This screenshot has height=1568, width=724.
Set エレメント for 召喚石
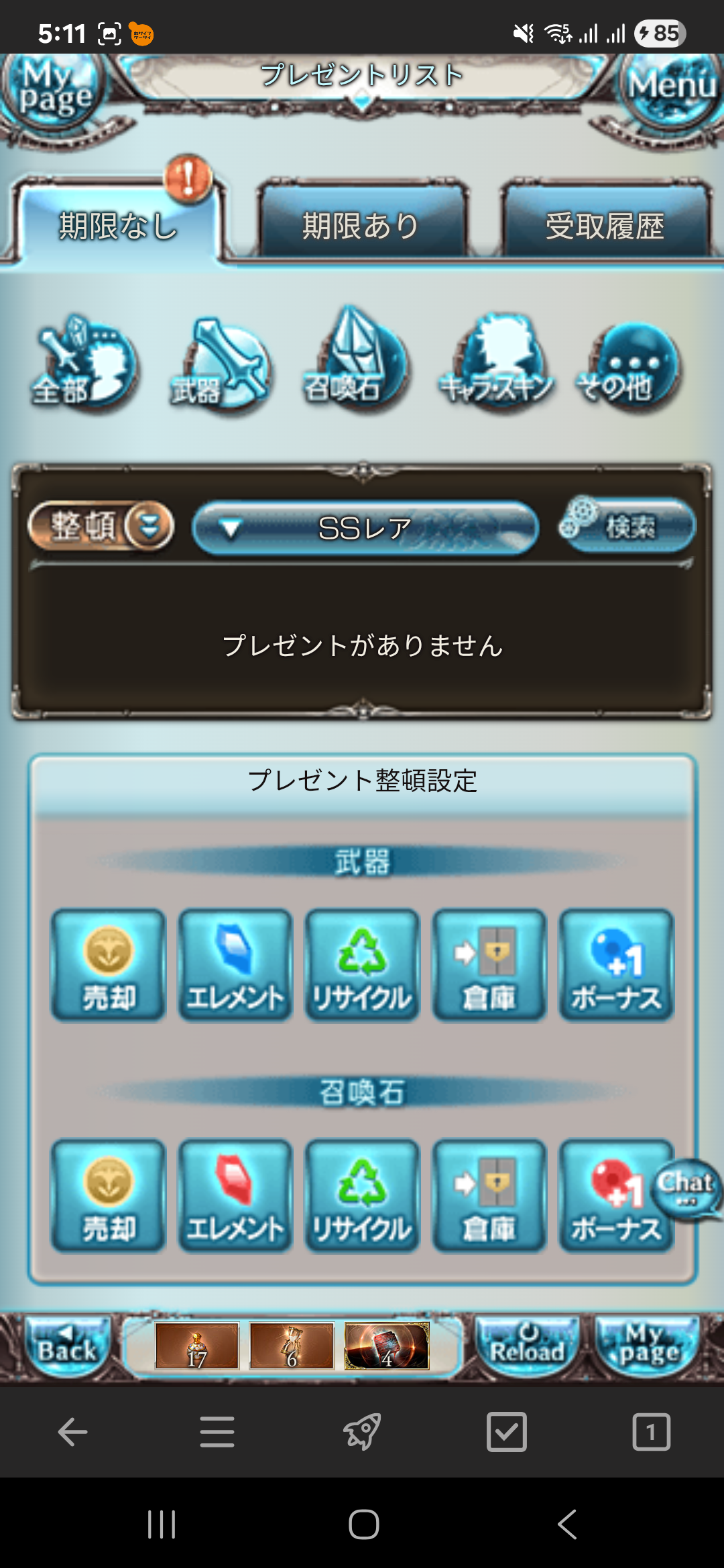pos(235,1196)
